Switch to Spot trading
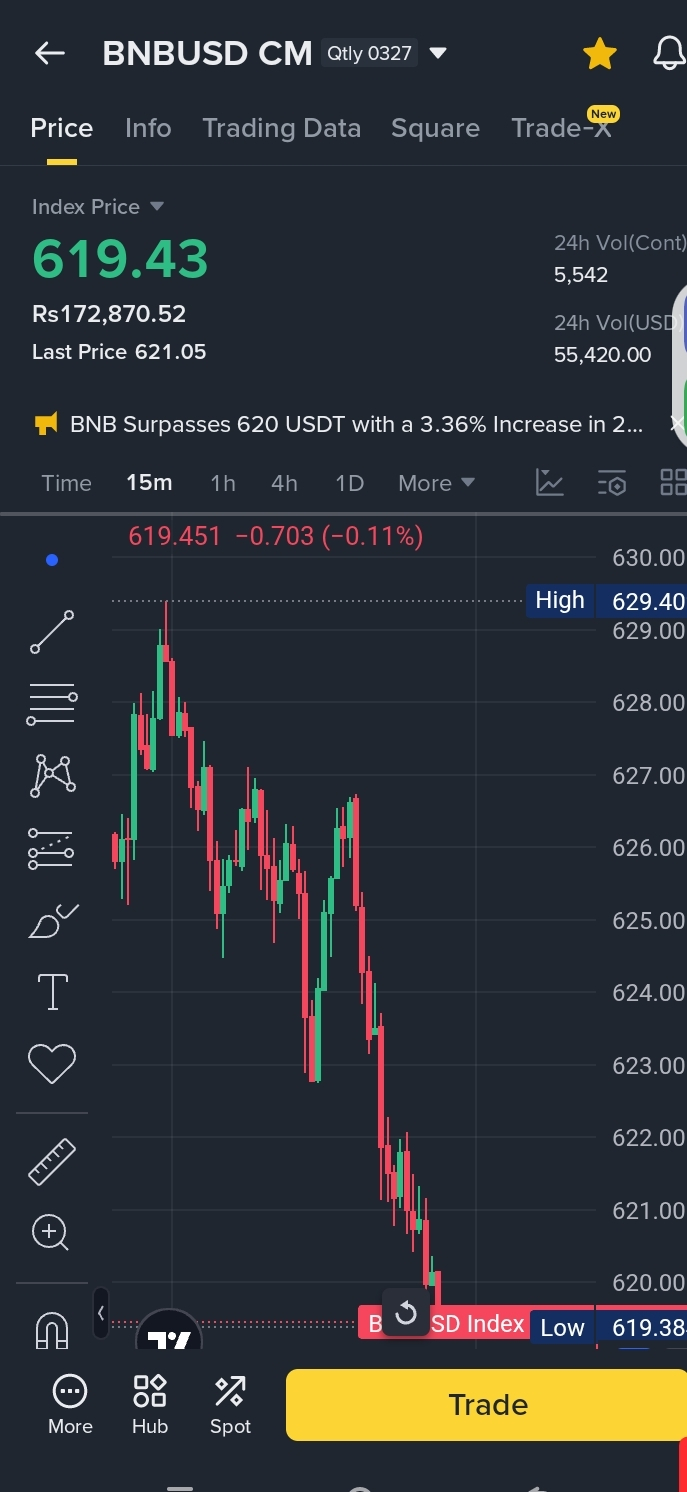Image resolution: width=687 pixels, height=1492 pixels. point(230,1404)
